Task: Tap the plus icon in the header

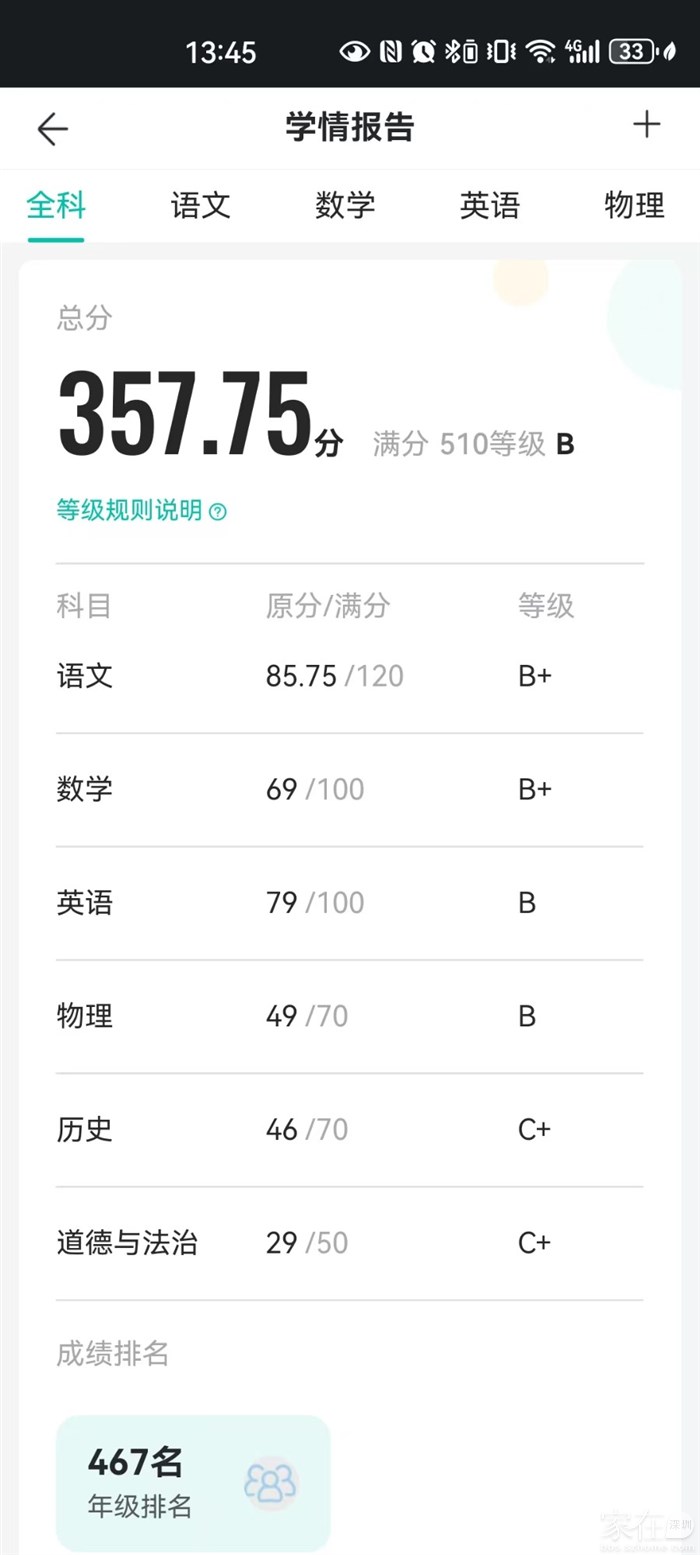Action: pos(647,125)
